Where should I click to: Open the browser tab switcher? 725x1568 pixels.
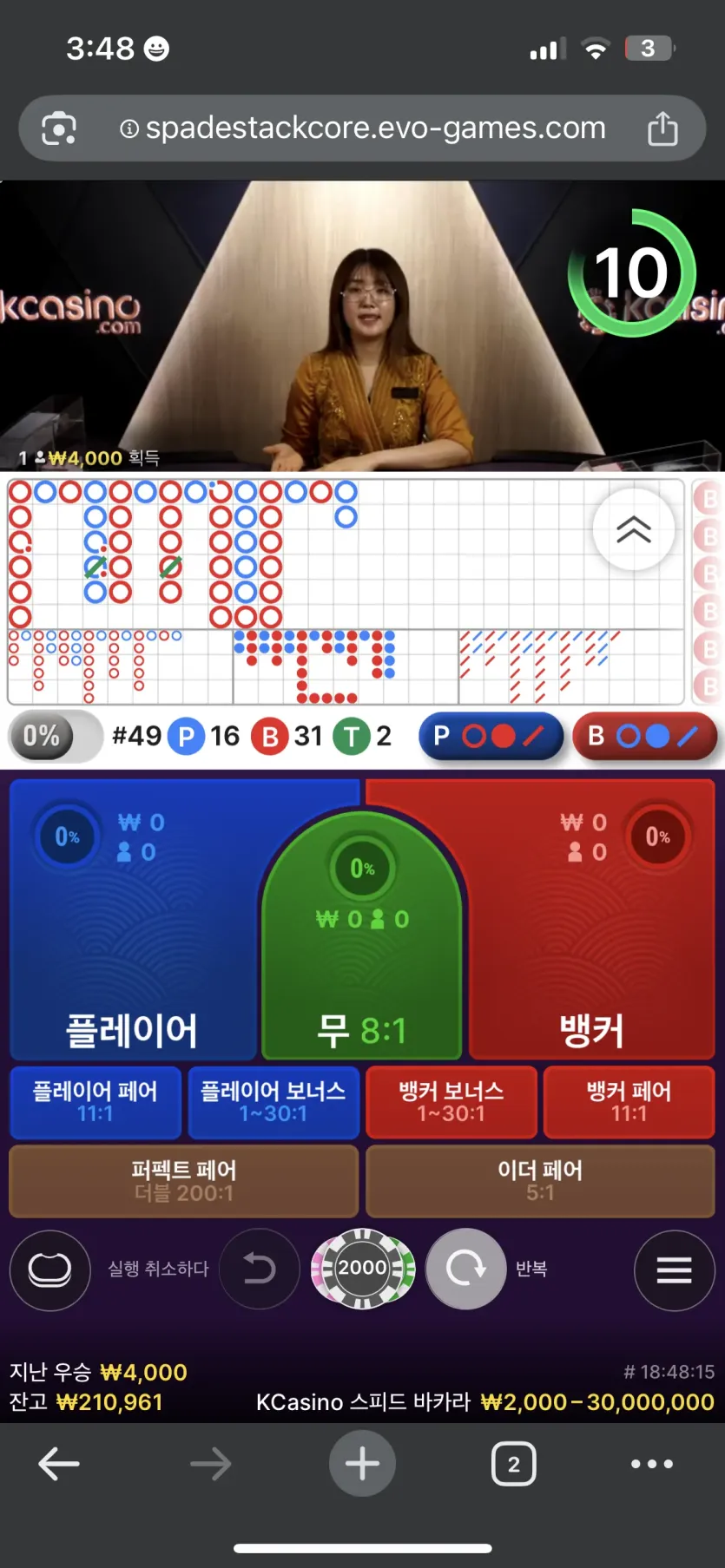(x=513, y=1464)
